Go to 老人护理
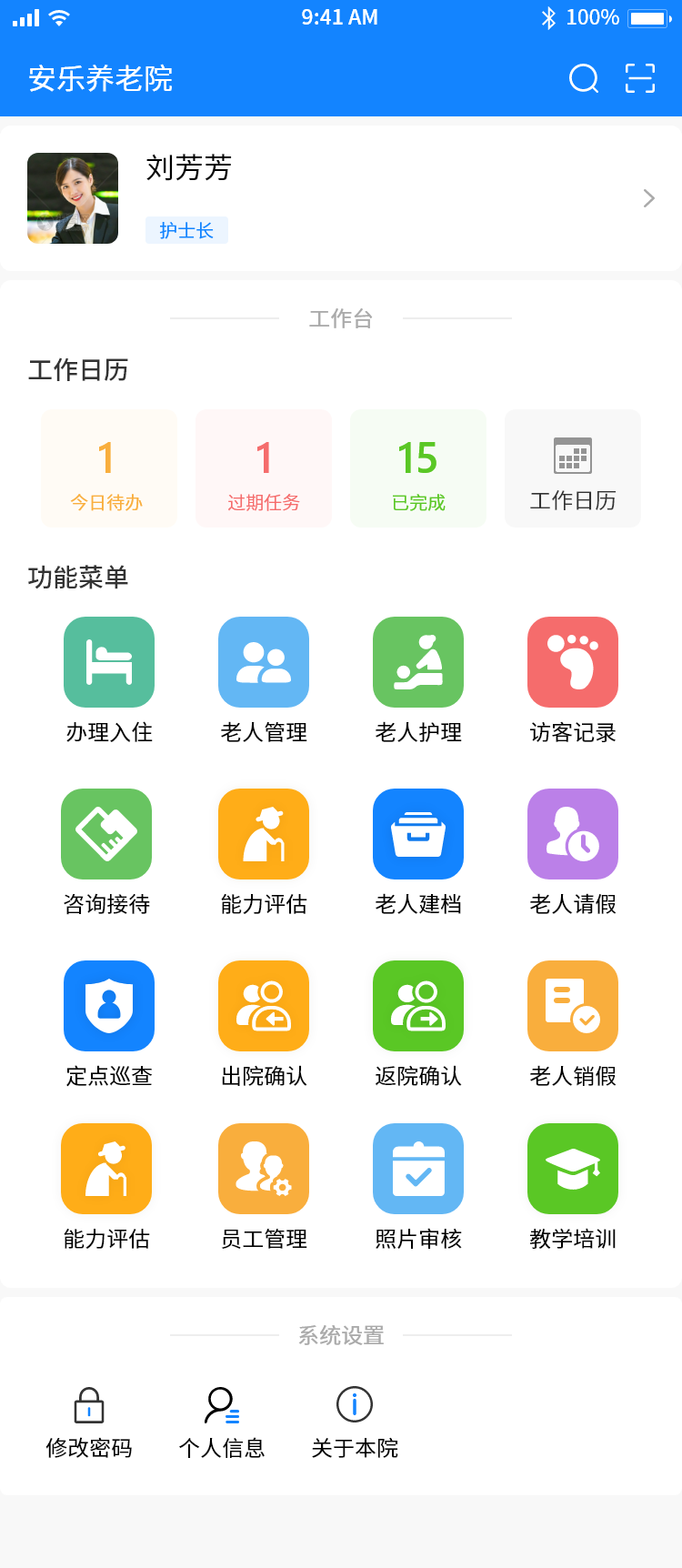This screenshot has width=682, height=1568. 418,681
